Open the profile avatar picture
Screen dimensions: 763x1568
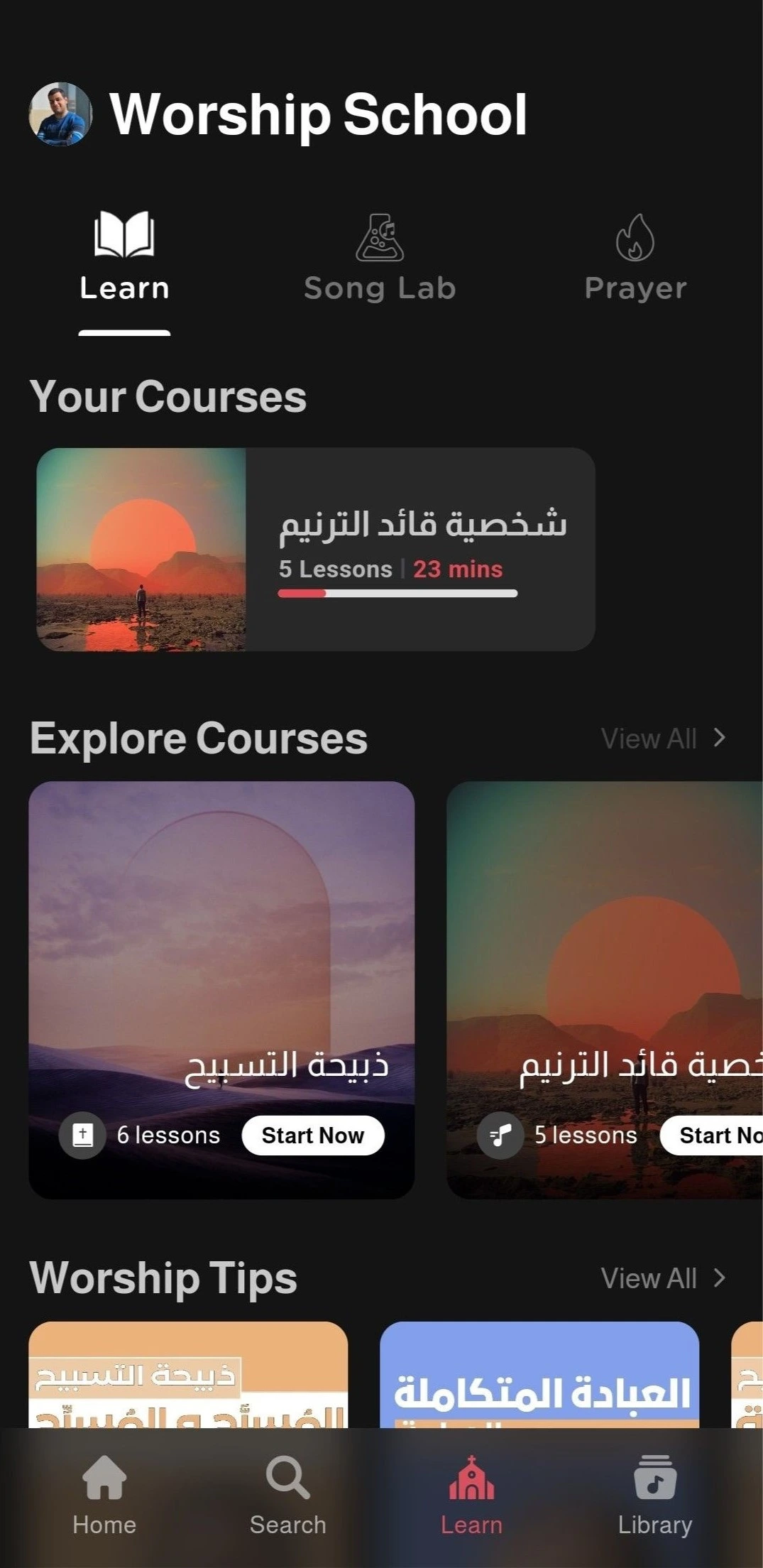pyautogui.click(x=60, y=114)
